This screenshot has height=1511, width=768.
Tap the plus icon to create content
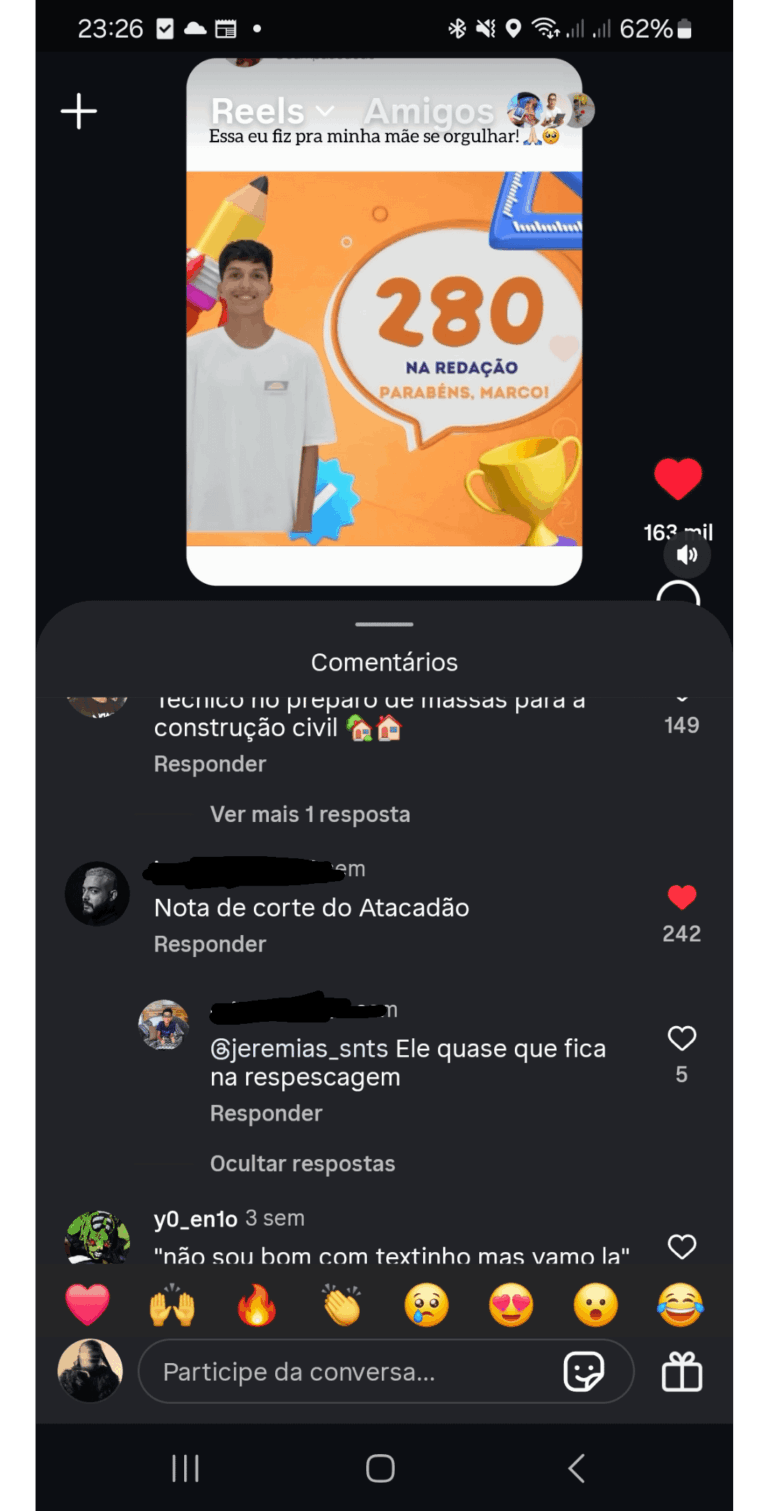[x=79, y=111]
